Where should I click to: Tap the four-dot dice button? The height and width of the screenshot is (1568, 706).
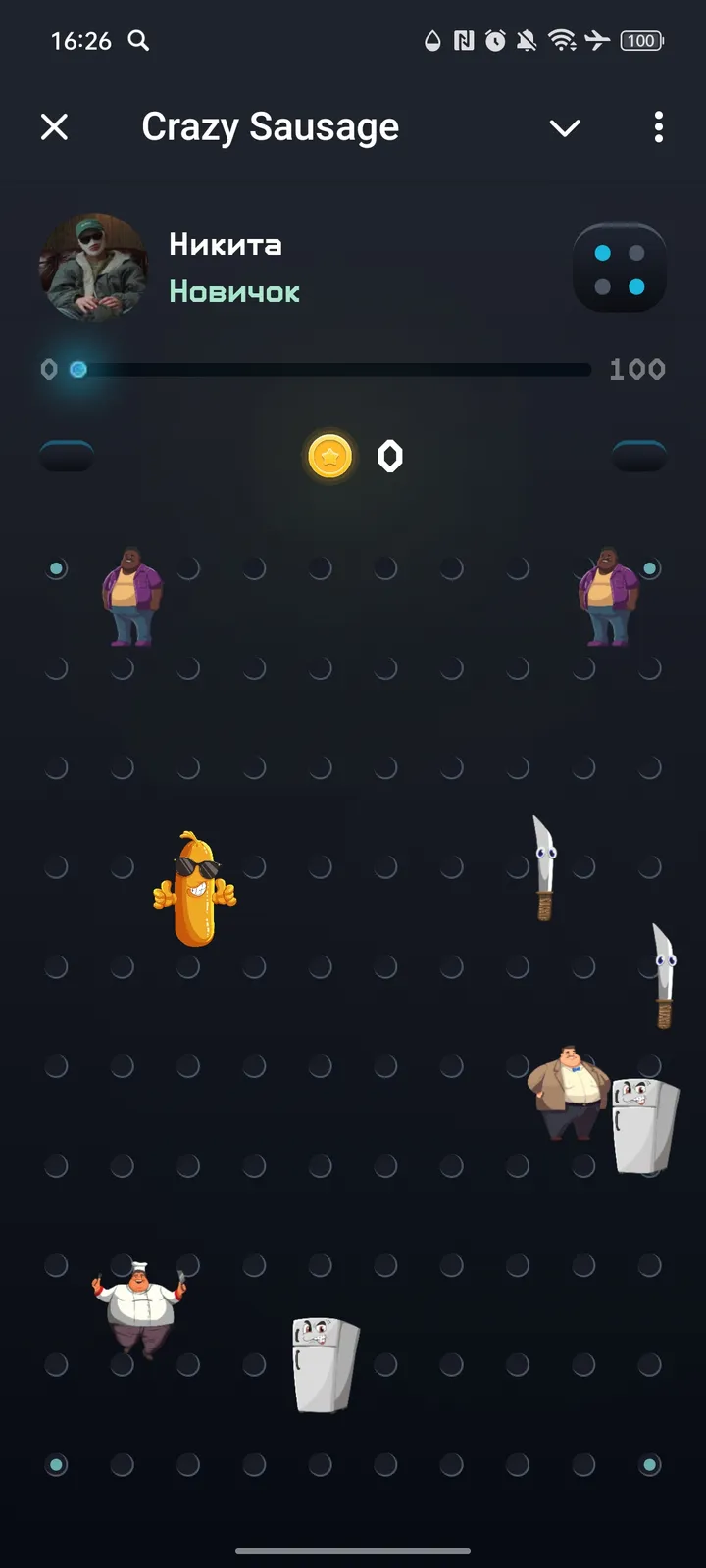pos(620,269)
